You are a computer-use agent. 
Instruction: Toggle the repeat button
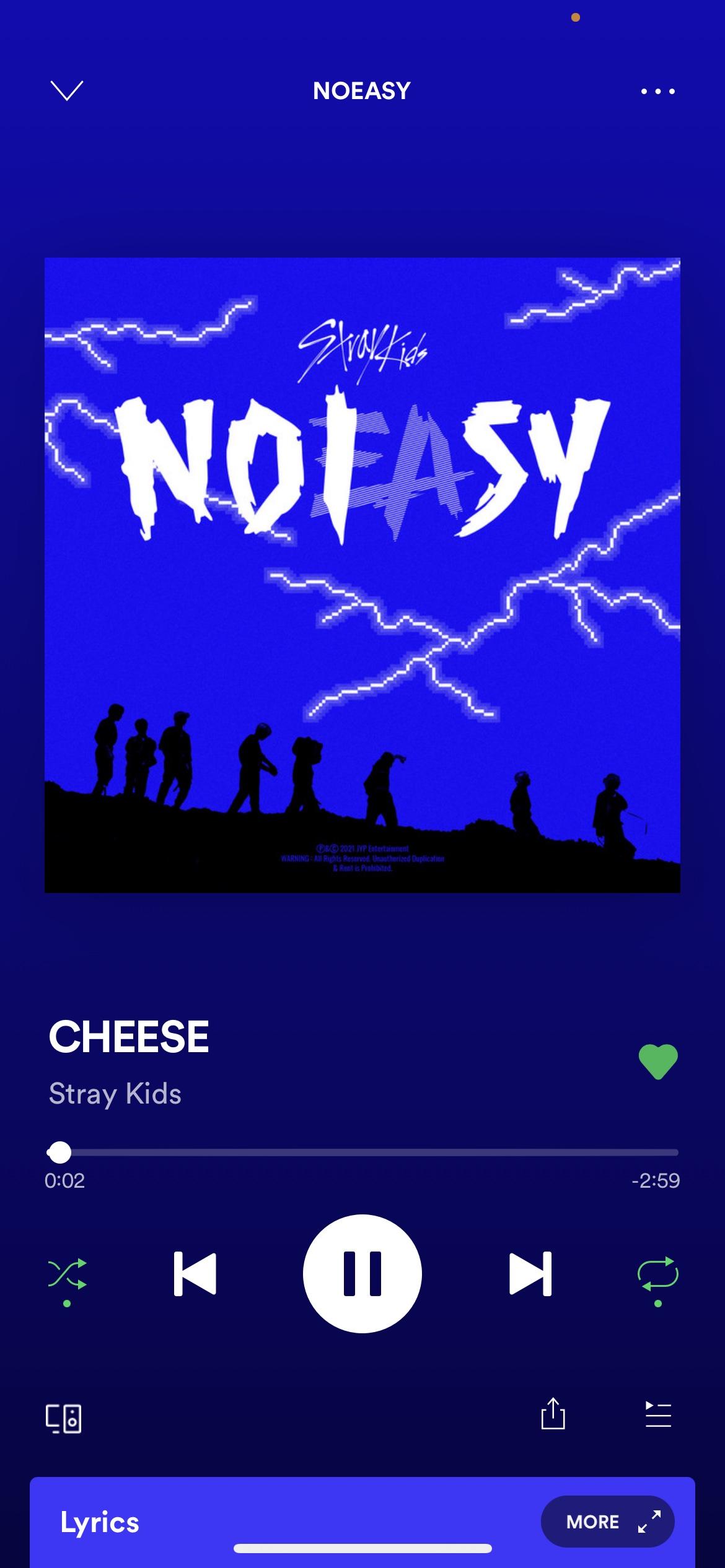657,1273
